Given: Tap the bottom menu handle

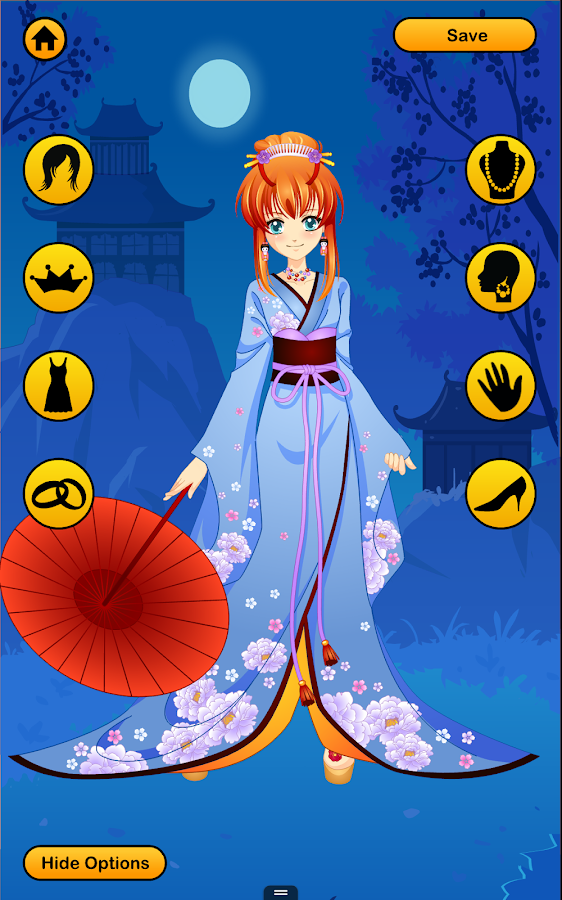Looking at the screenshot, I should [281, 893].
